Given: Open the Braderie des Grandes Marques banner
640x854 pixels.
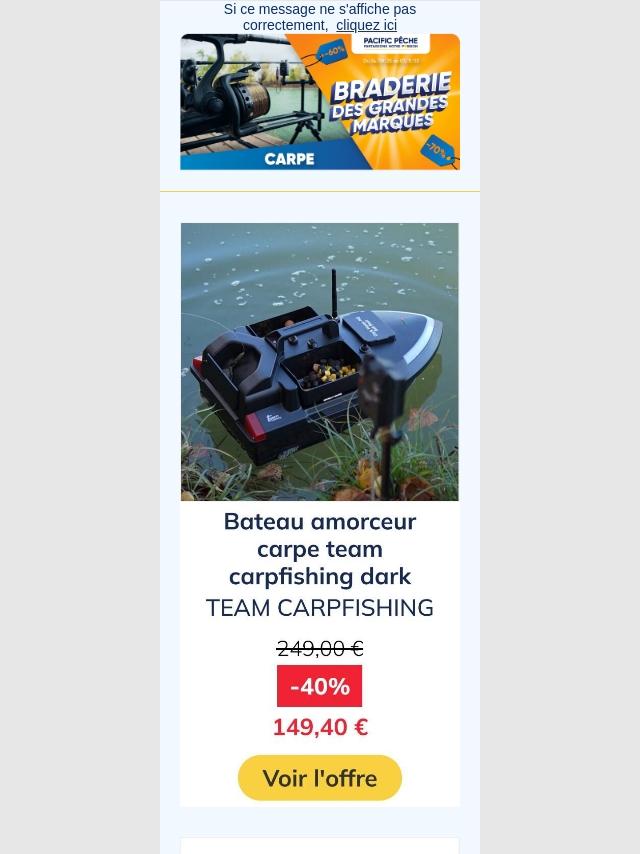Looking at the screenshot, I should (320, 102).
